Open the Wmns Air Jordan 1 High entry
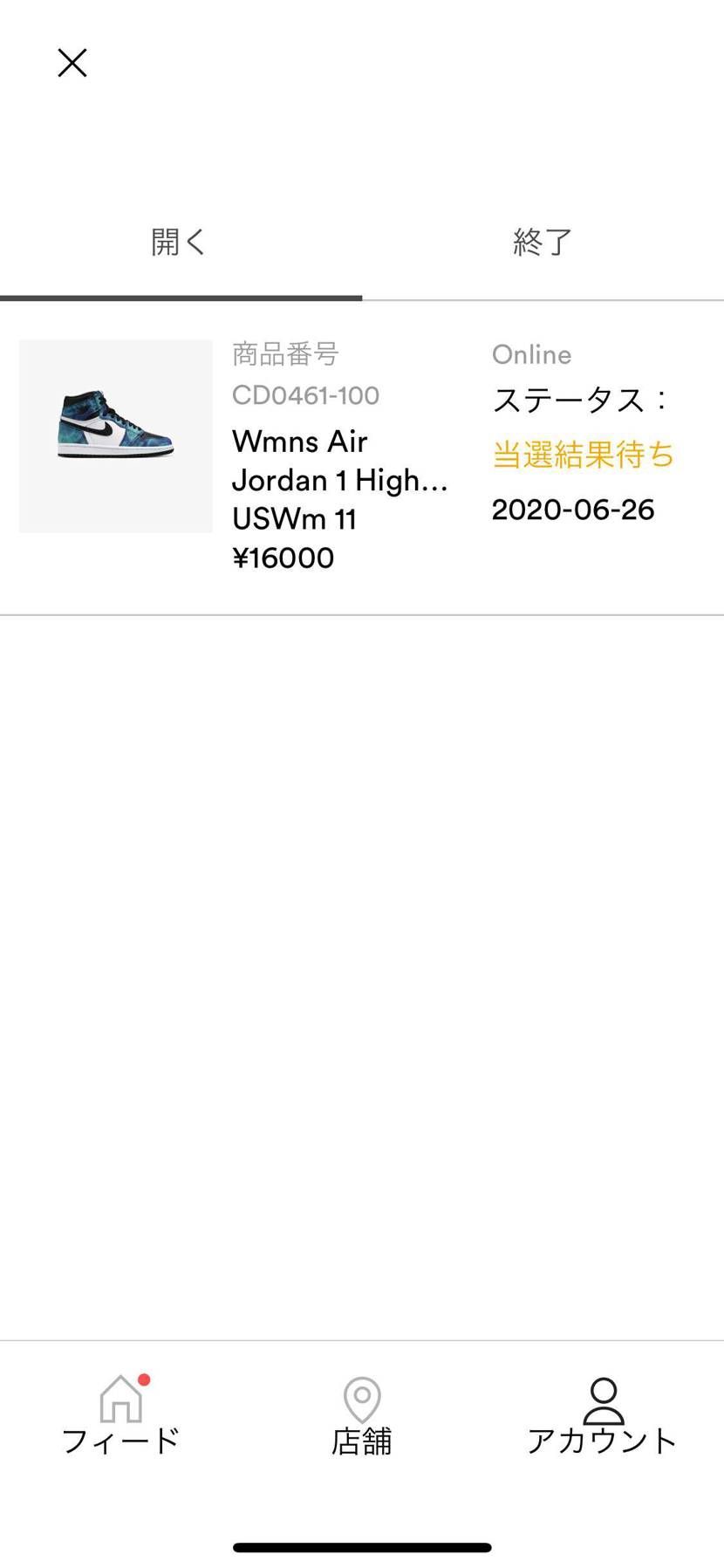The width and height of the screenshot is (724, 1568). point(340,460)
